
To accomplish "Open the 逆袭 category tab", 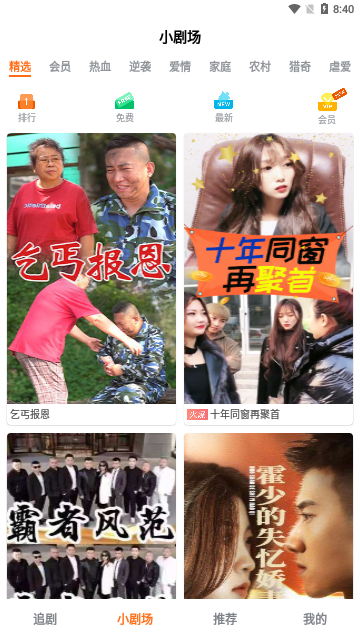I will (x=140, y=67).
